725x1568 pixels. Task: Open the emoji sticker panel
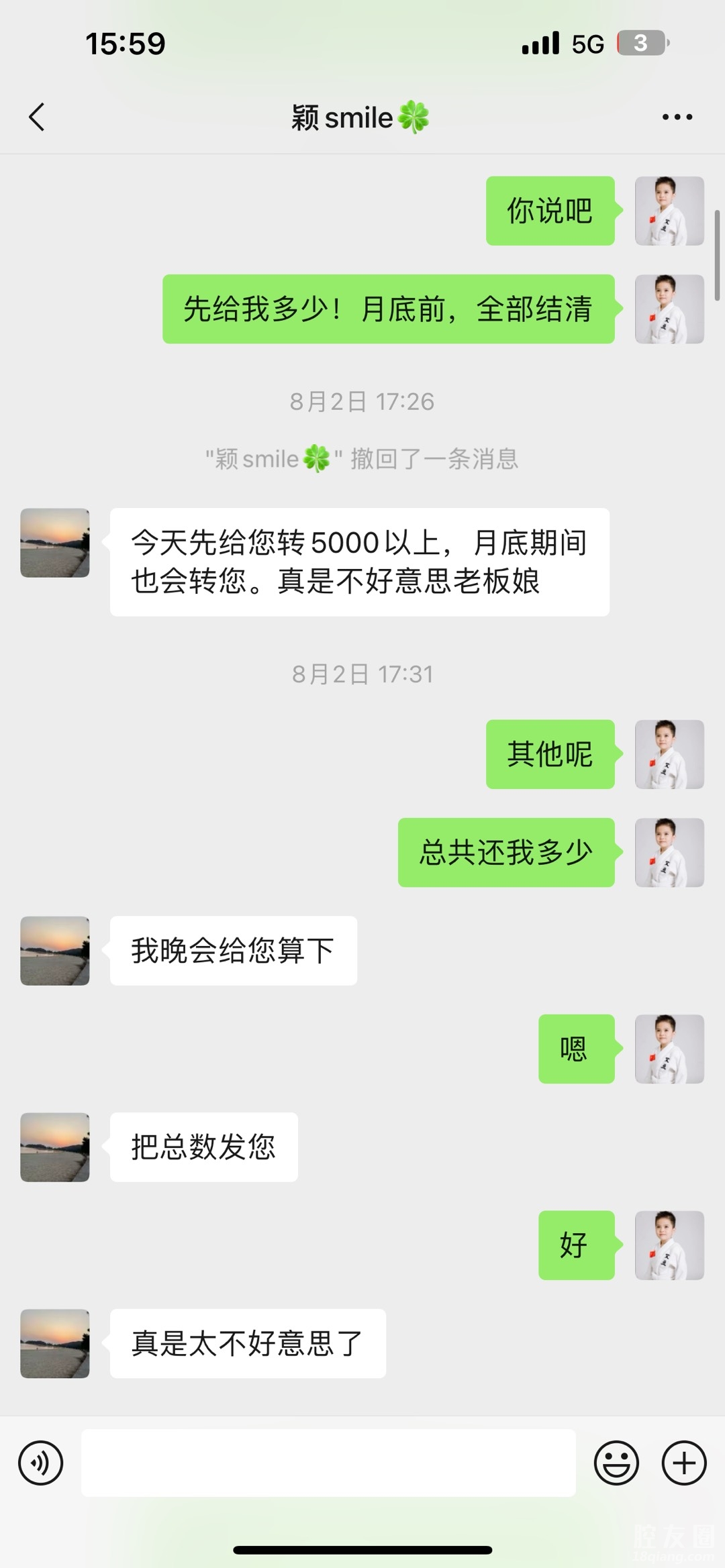(x=616, y=1463)
